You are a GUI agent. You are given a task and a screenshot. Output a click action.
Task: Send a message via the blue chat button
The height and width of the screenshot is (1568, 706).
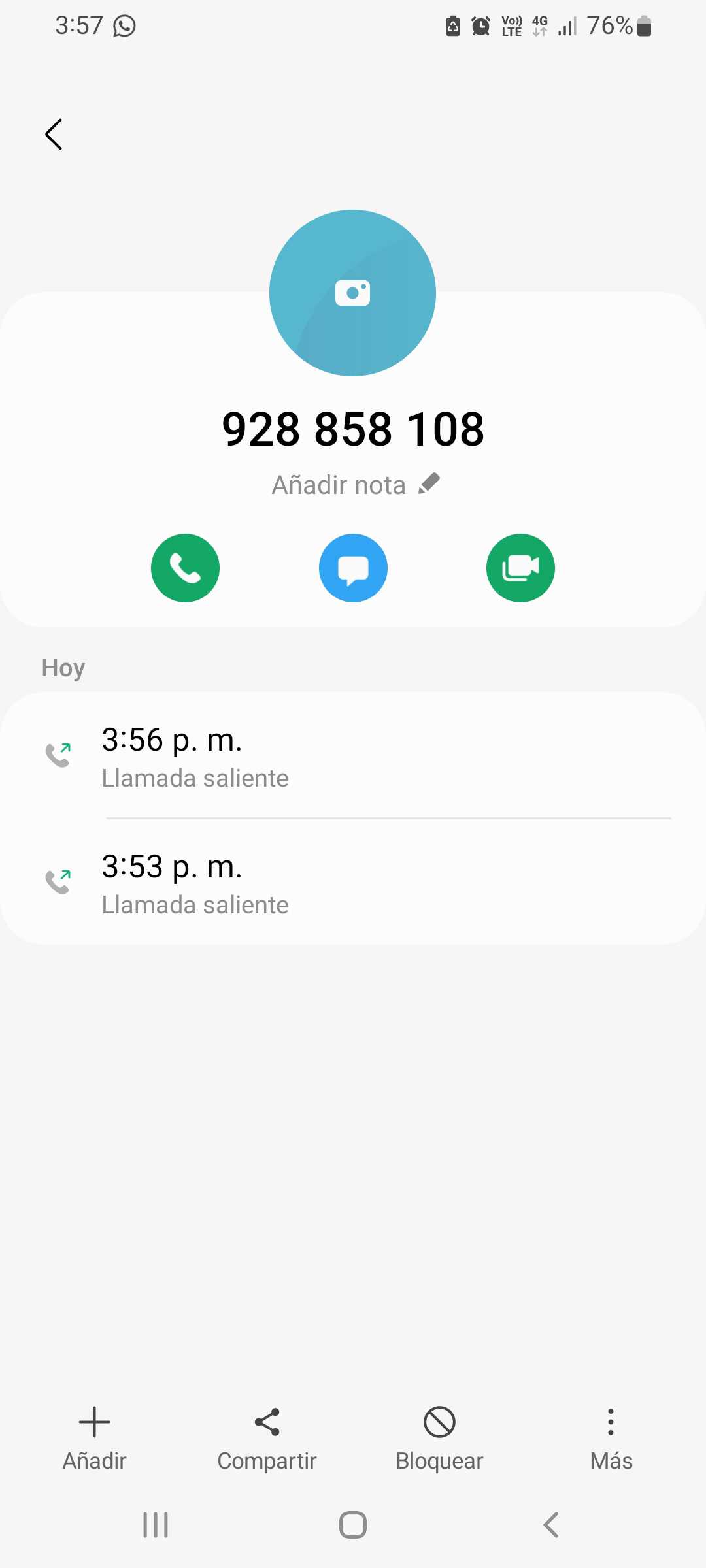(353, 568)
